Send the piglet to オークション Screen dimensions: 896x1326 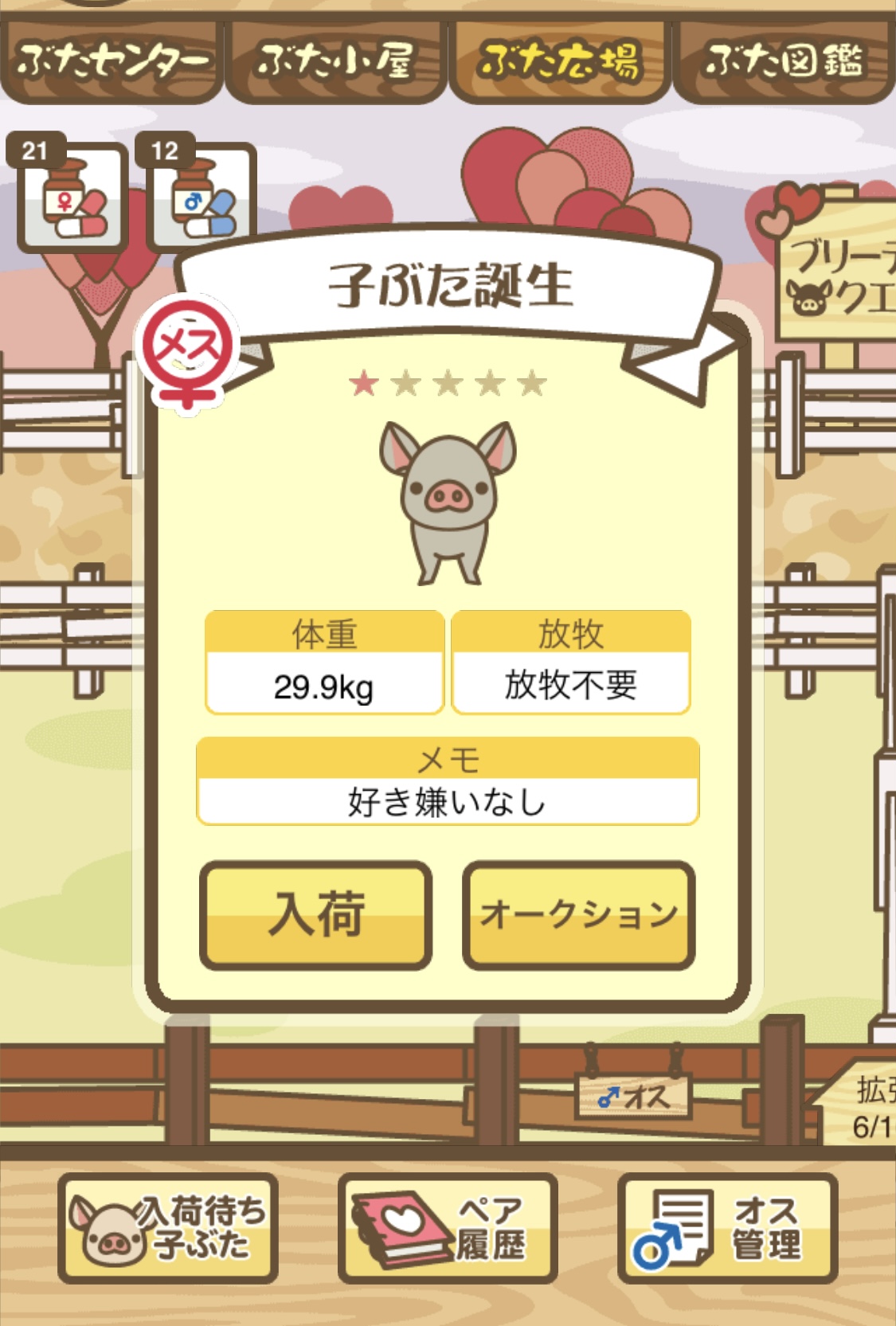point(579,915)
